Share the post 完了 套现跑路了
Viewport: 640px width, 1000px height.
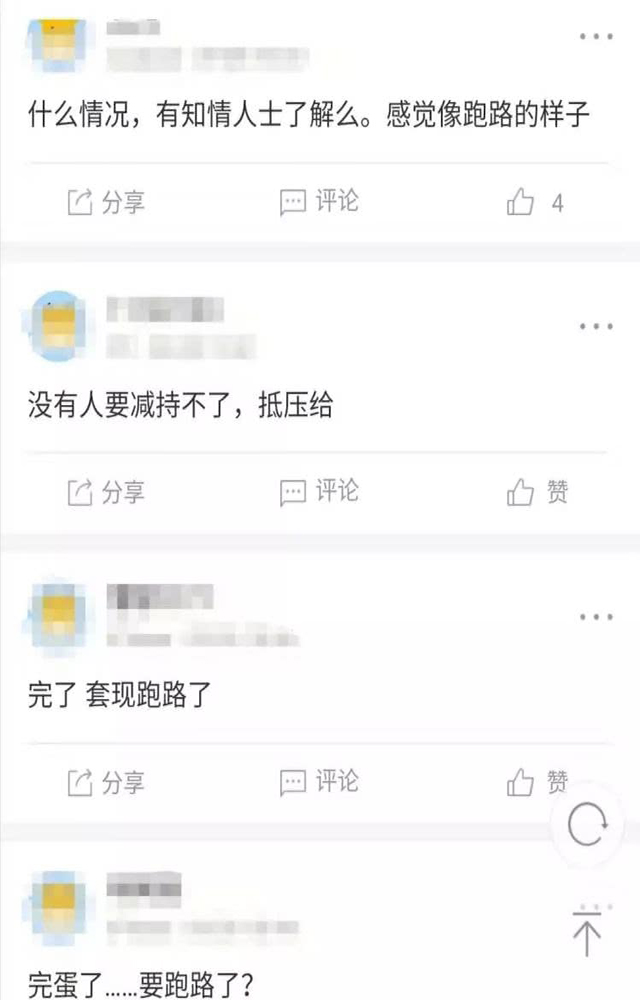click(105, 782)
